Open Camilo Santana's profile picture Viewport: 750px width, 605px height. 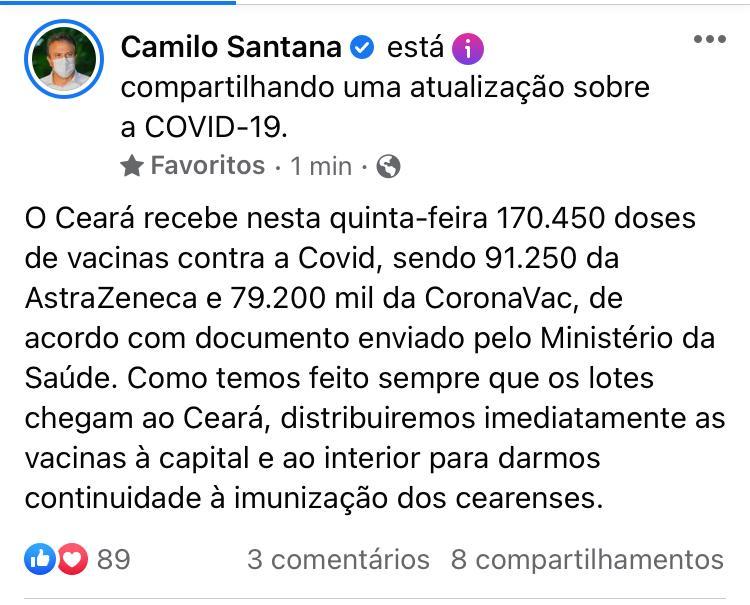click(x=64, y=59)
